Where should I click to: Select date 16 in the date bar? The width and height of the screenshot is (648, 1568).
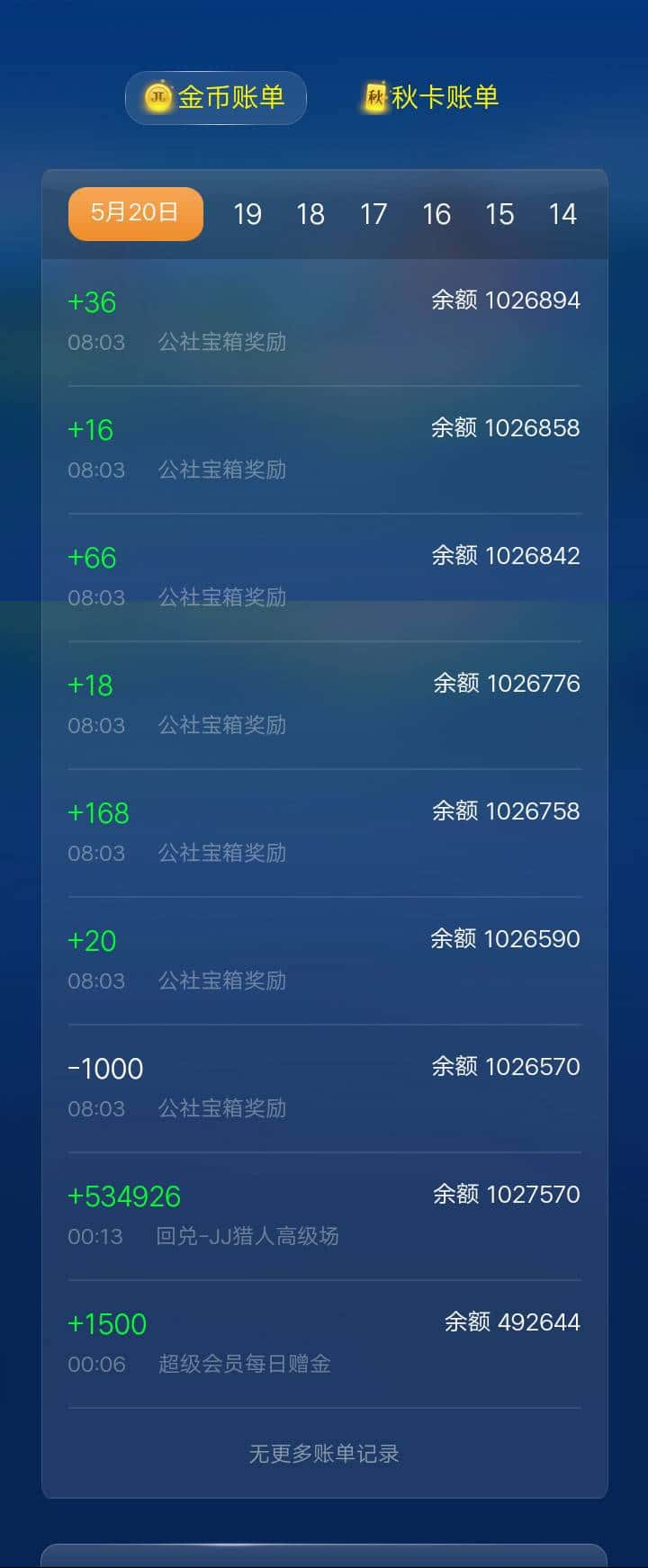coord(437,214)
